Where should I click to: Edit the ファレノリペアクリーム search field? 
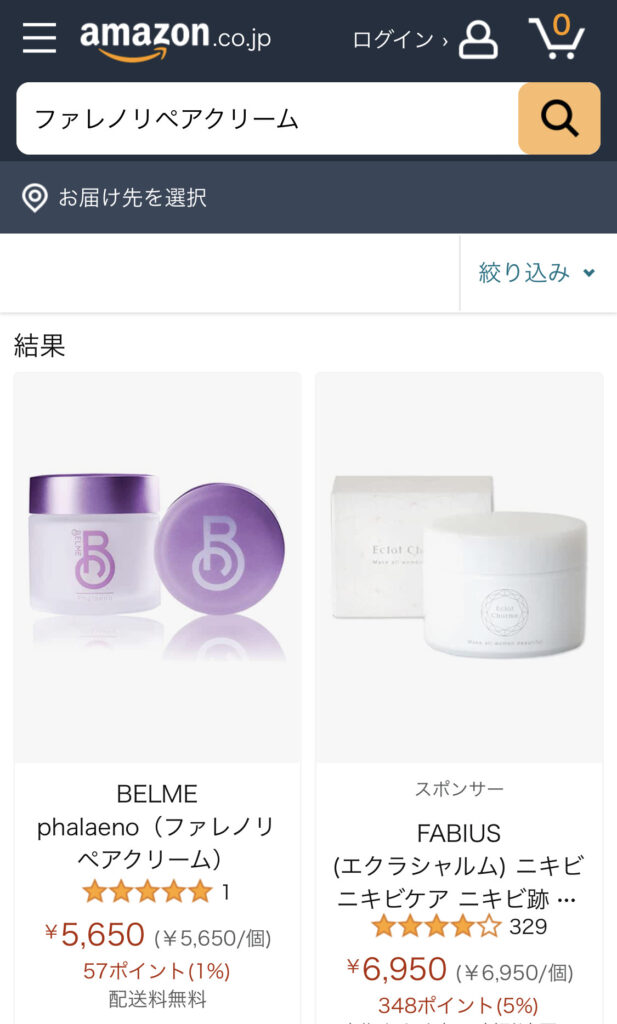click(x=265, y=119)
